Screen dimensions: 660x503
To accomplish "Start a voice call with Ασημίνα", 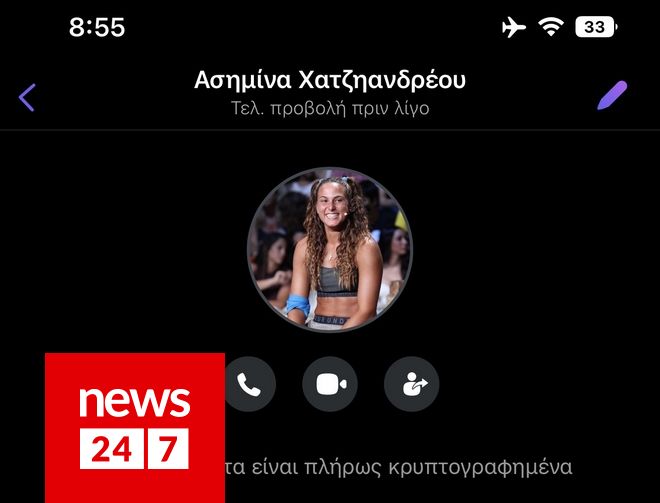I will click(x=249, y=384).
